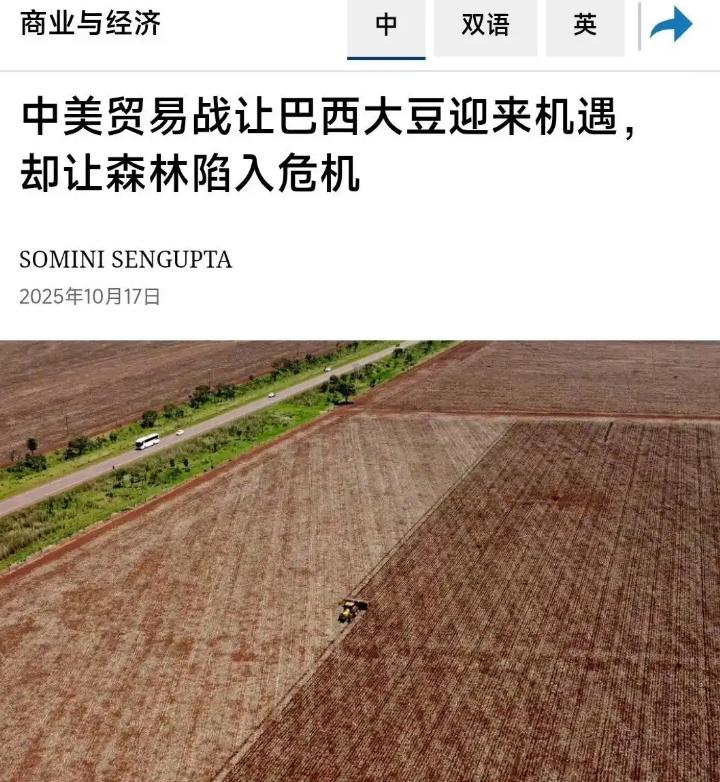Open the soybean field photo full size
720x782 pixels.
tap(360, 560)
